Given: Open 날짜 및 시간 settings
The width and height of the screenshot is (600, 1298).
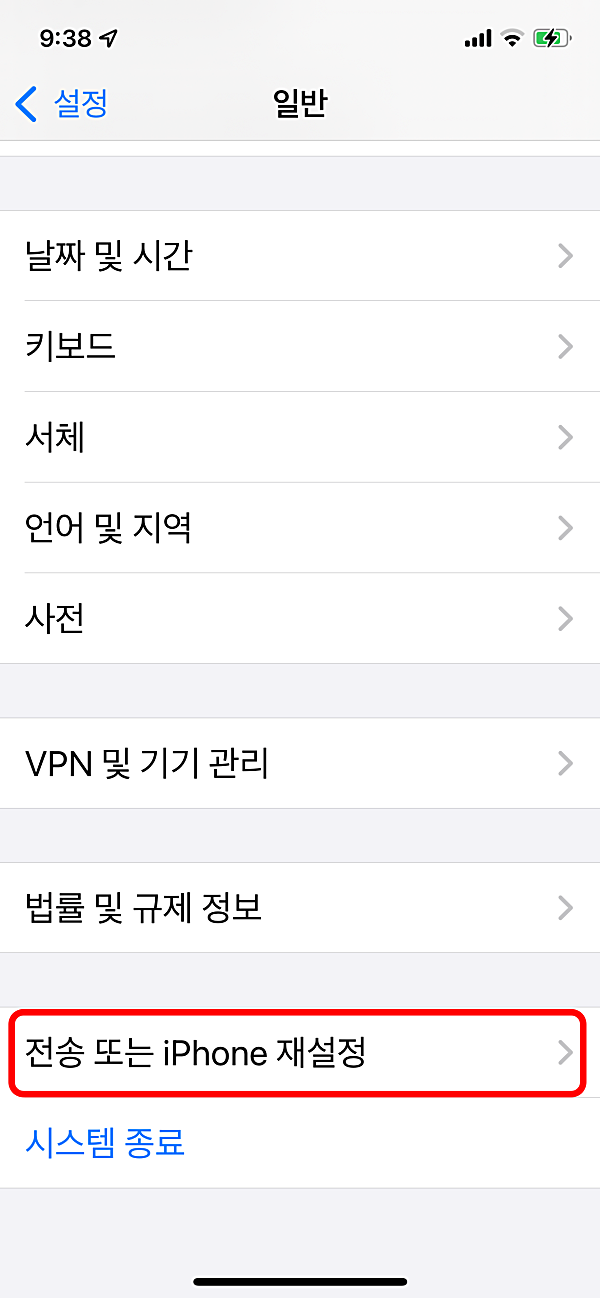Looking at the screenshot, I should pos(300,256).
